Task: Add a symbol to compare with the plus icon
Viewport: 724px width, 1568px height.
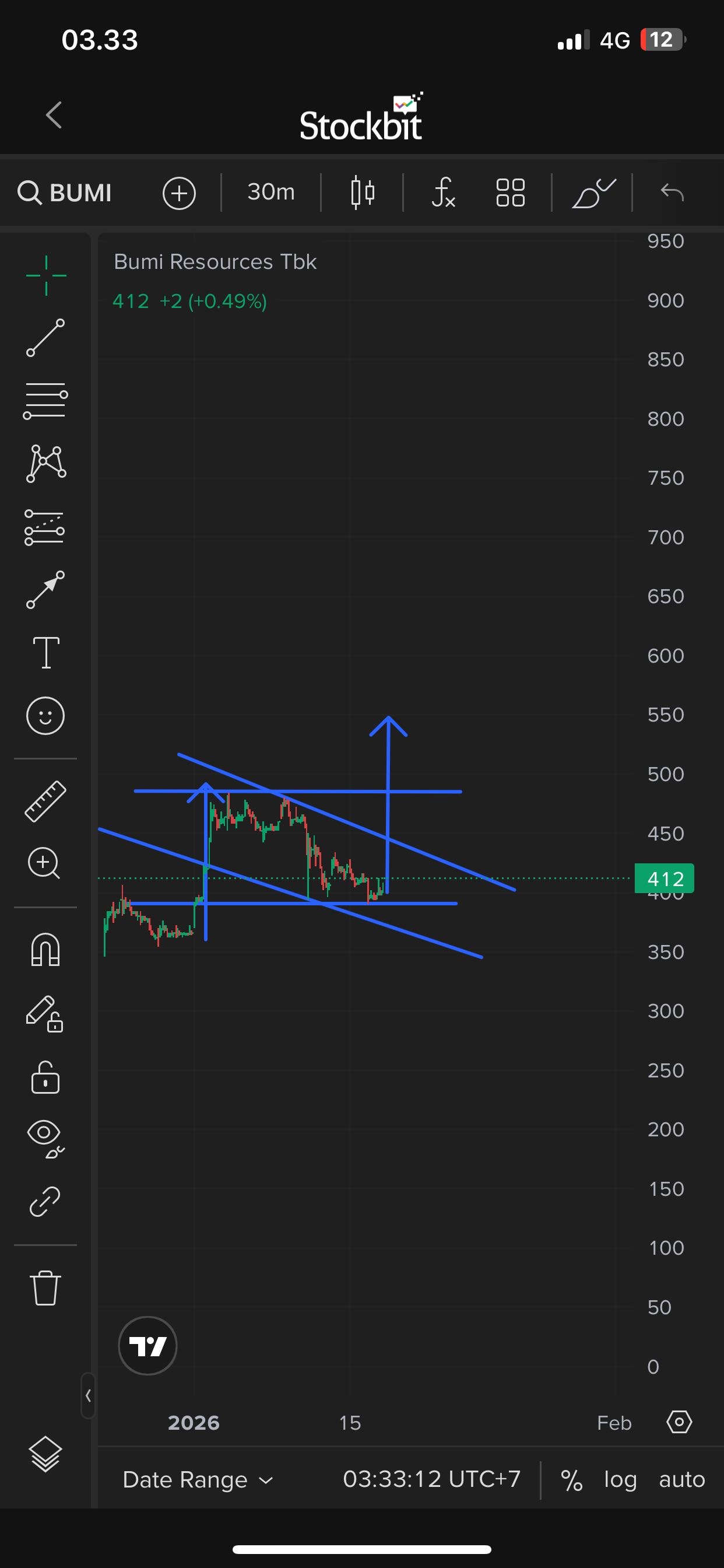Action: coord(179,194)
